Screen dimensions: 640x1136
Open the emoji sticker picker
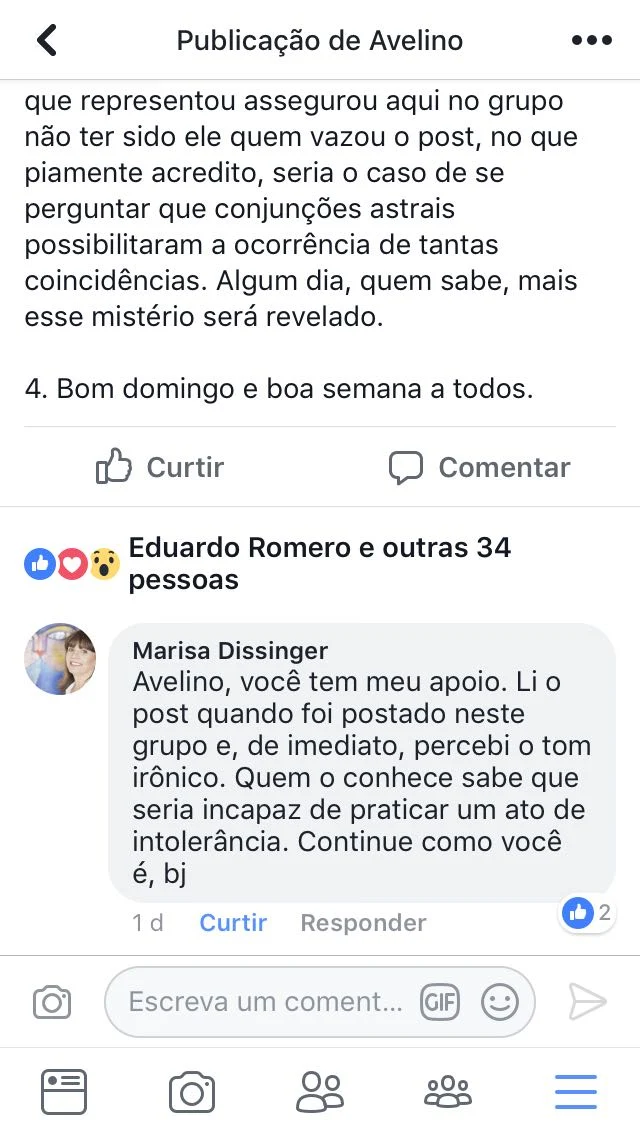(500, 1002)
